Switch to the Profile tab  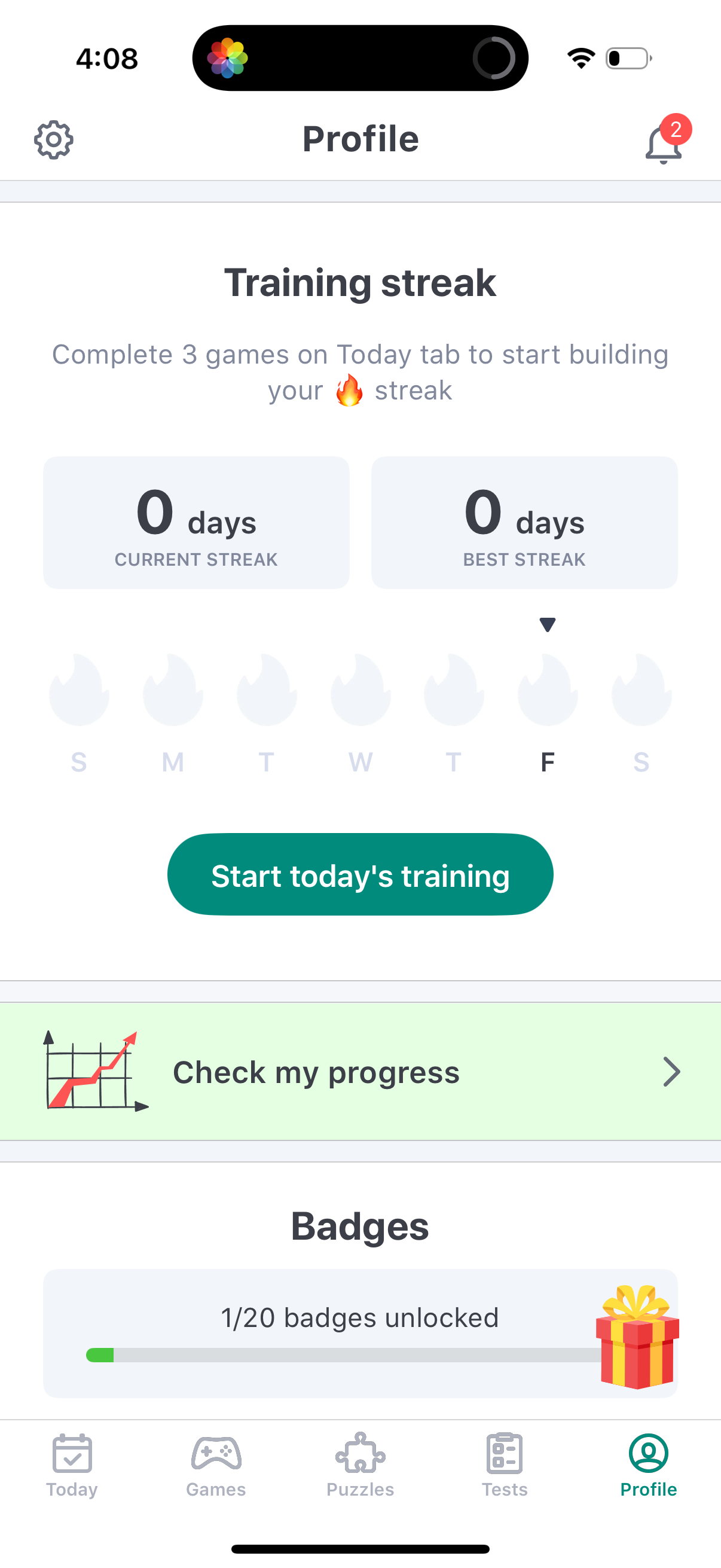pos(649,1460)
